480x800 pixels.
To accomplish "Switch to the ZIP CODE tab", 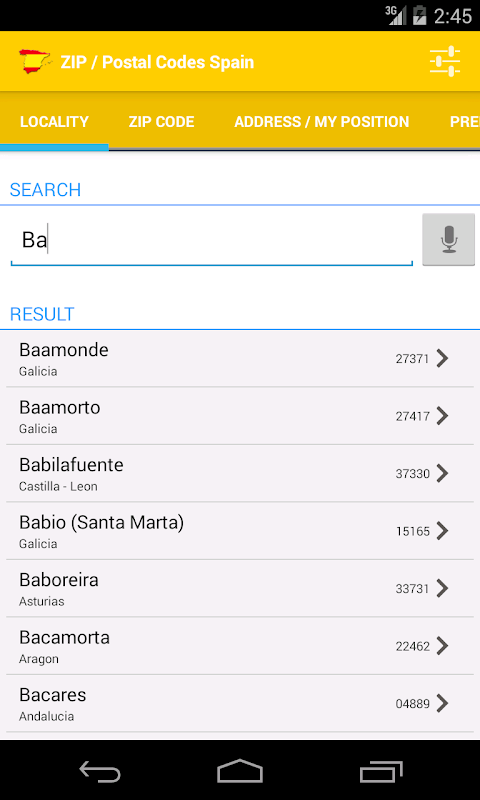I will 161,122.
